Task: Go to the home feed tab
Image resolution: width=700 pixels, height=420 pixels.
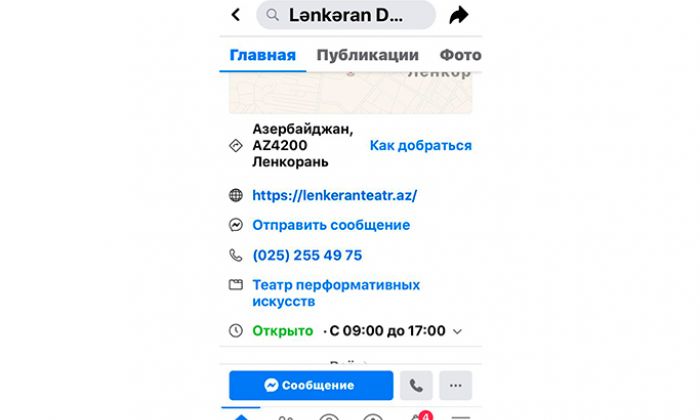Action: [240, 416]
